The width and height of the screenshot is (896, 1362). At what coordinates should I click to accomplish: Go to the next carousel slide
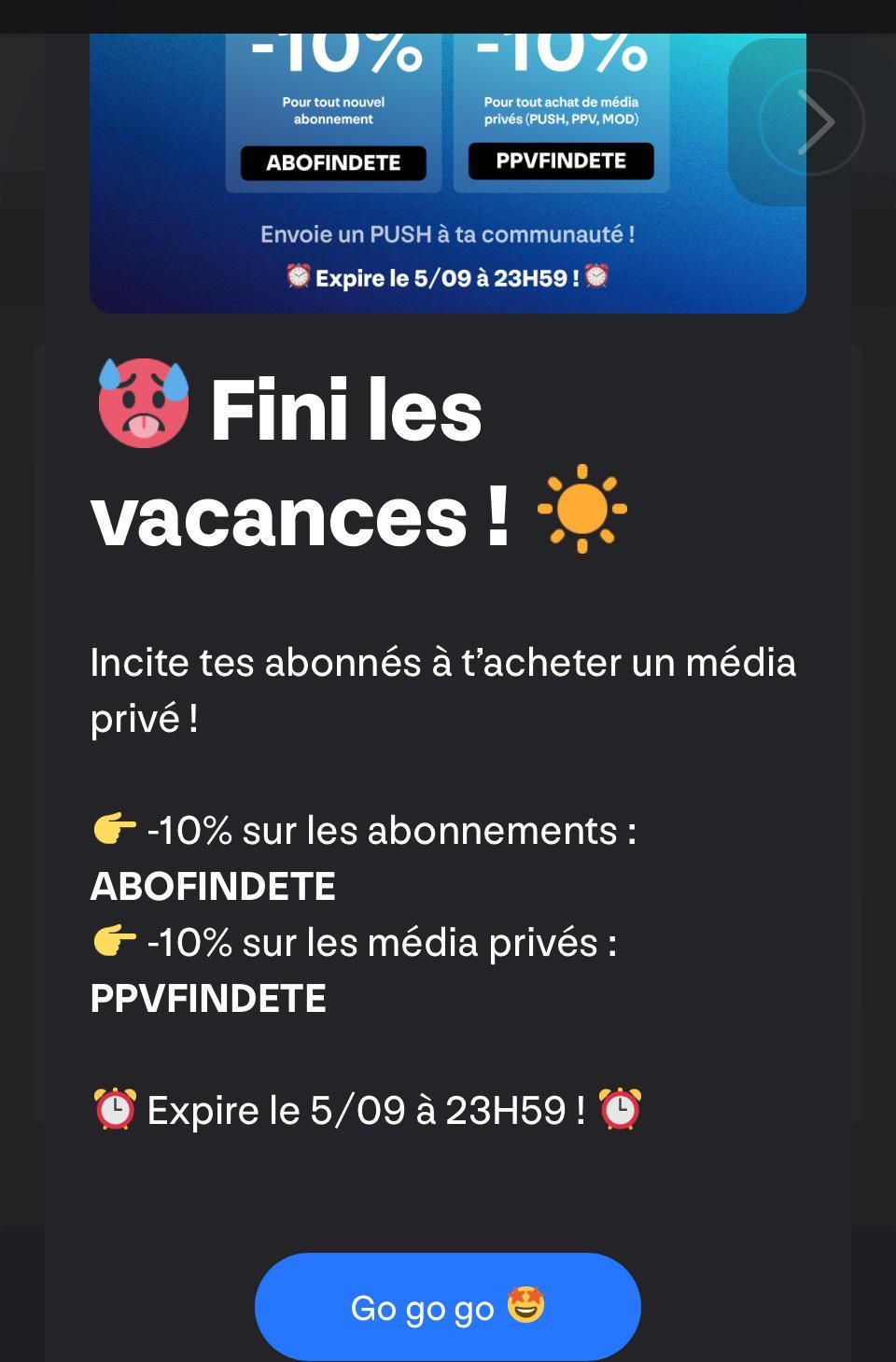click(x=812, y=122)
